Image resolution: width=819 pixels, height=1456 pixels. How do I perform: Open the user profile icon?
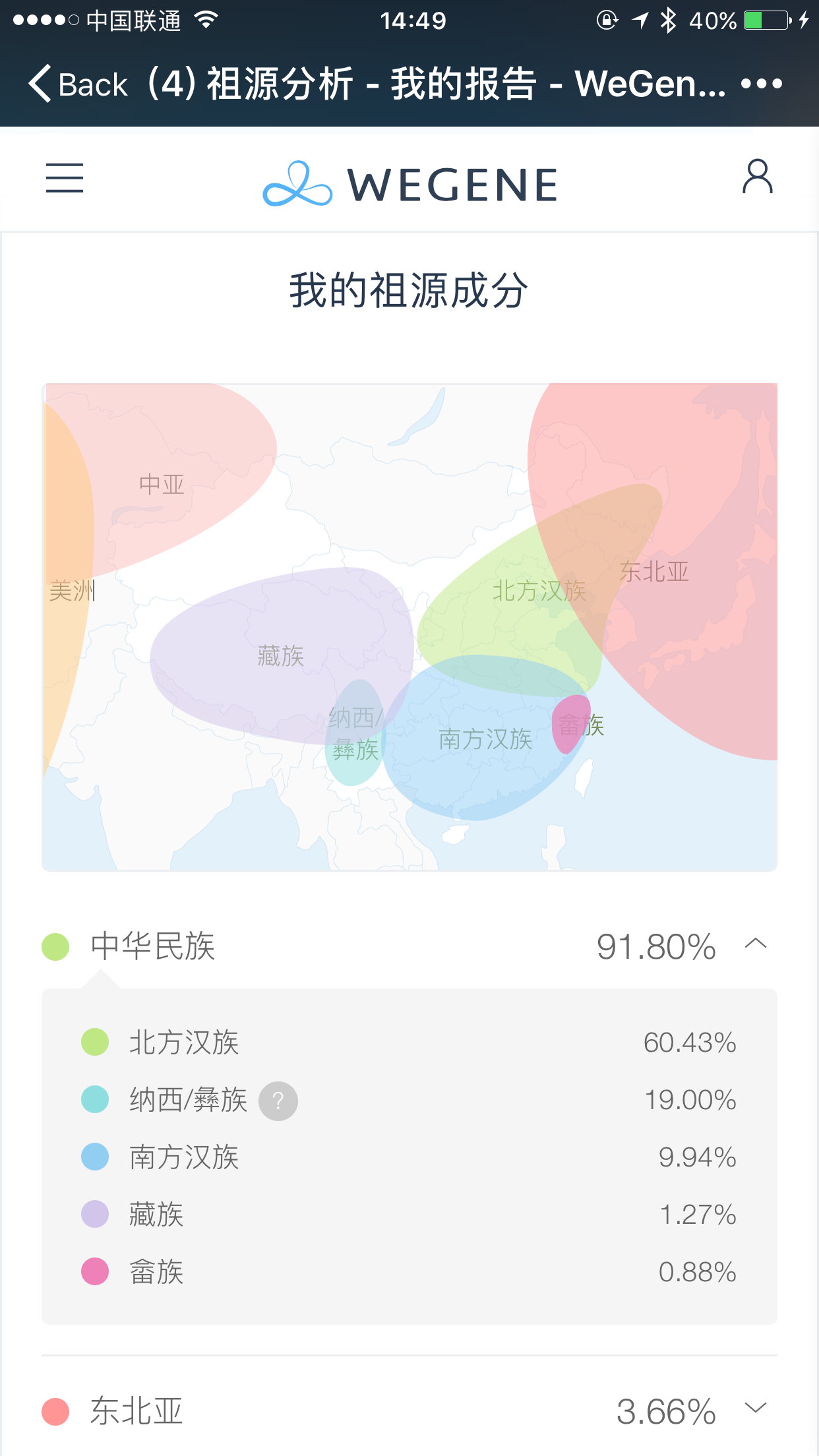(x=758, y=177)
